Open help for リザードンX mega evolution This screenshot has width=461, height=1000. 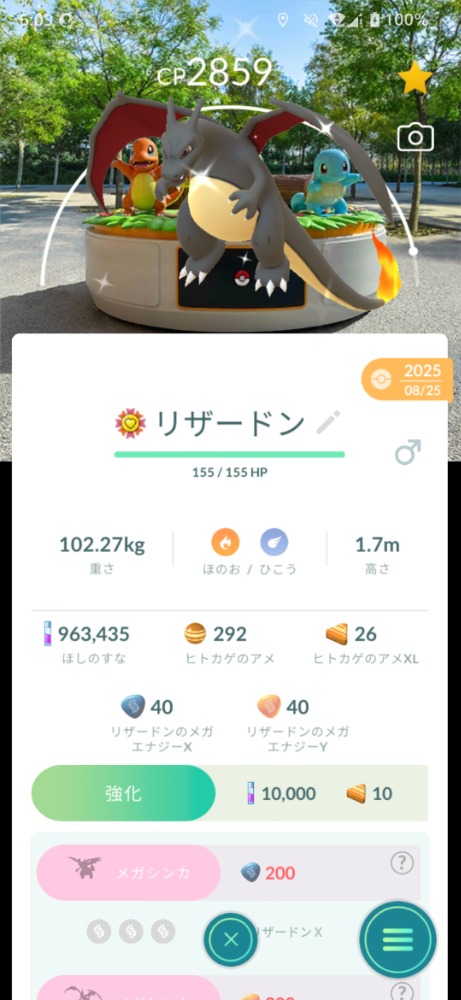click(x=402, y=863)
